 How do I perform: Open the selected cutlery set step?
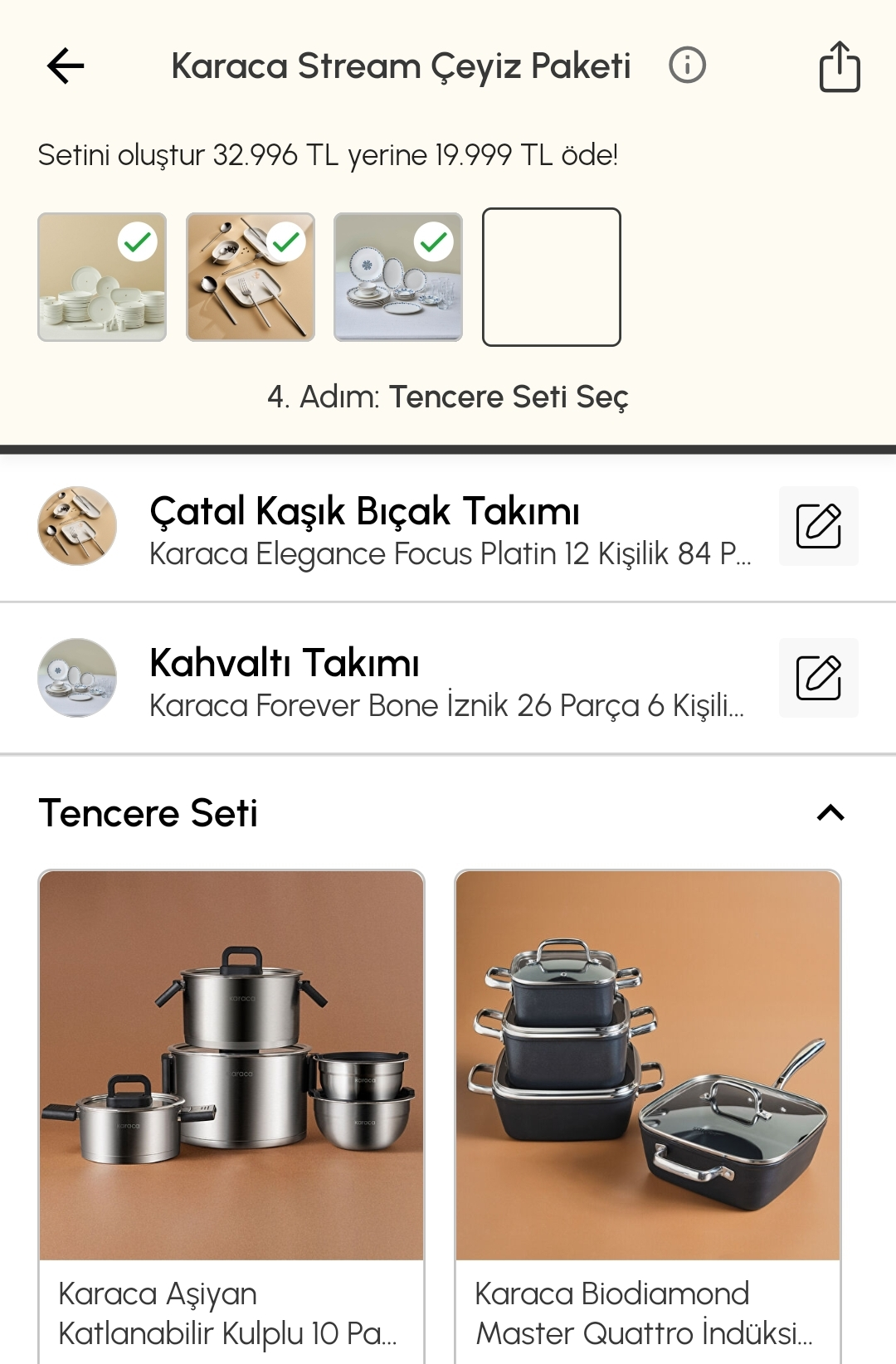coord(251,277)
